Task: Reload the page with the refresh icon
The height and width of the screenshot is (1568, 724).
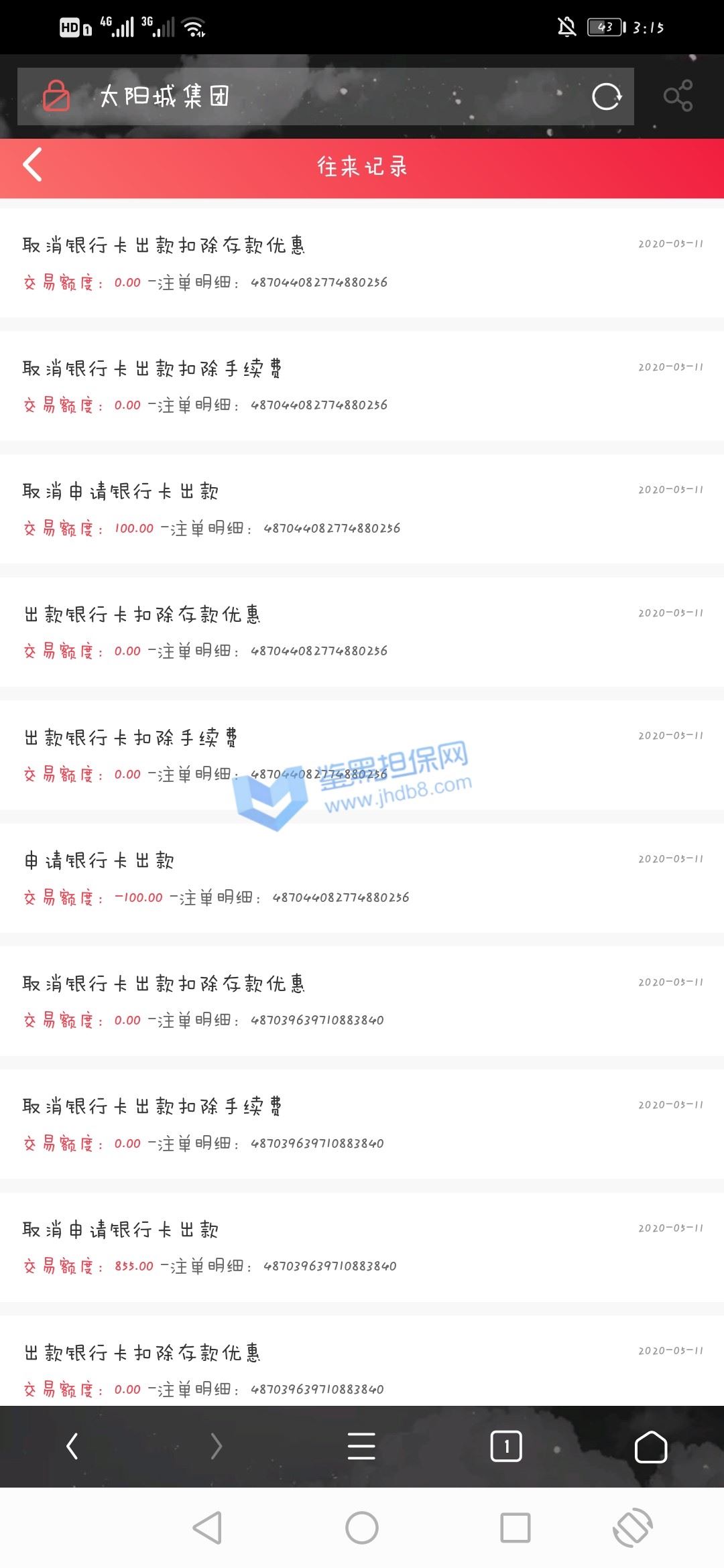Action: [606, 96]
